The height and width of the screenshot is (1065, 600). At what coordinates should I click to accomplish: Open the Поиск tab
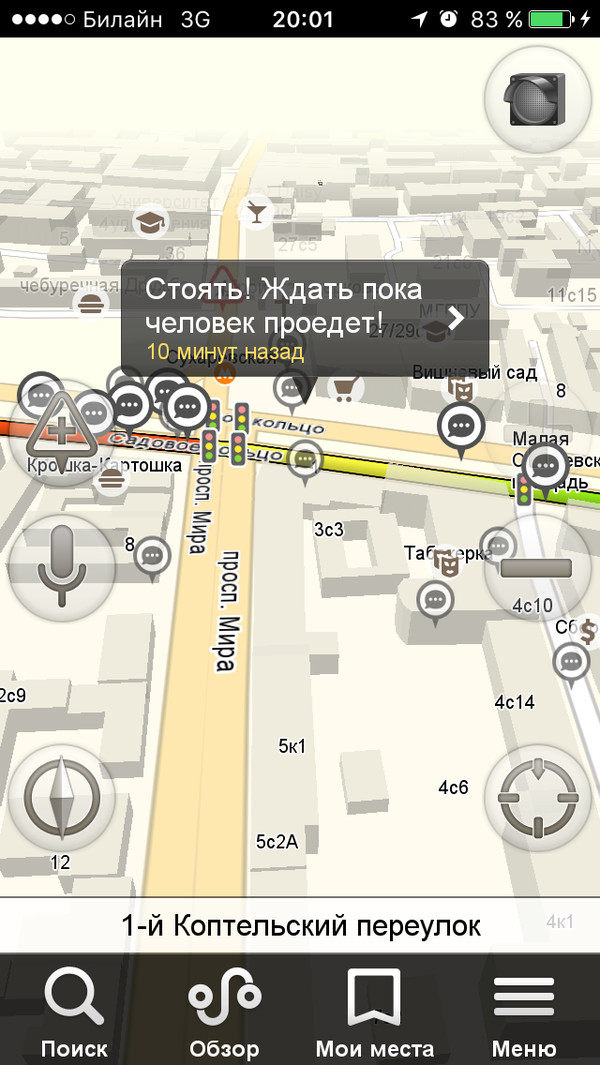click(x=74, y=1012)
